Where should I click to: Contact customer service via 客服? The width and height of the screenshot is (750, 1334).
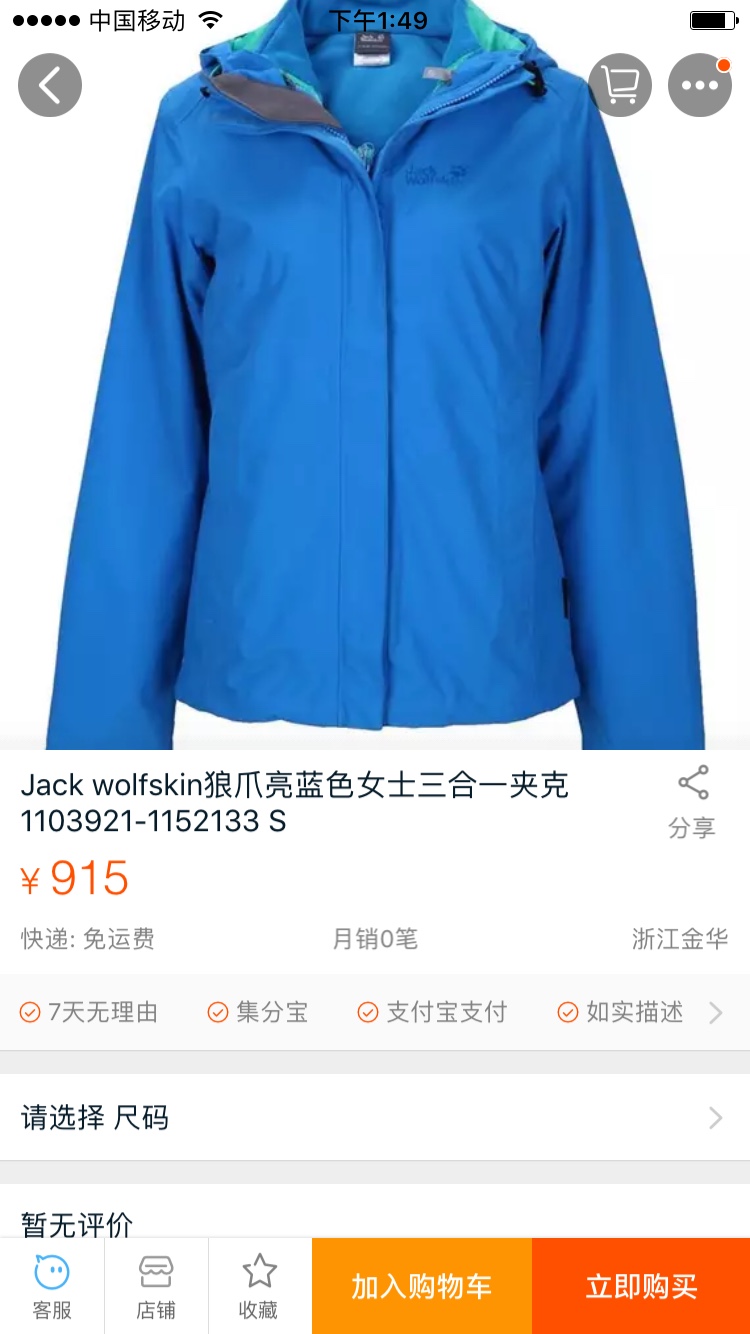[x=52, y=1286]
